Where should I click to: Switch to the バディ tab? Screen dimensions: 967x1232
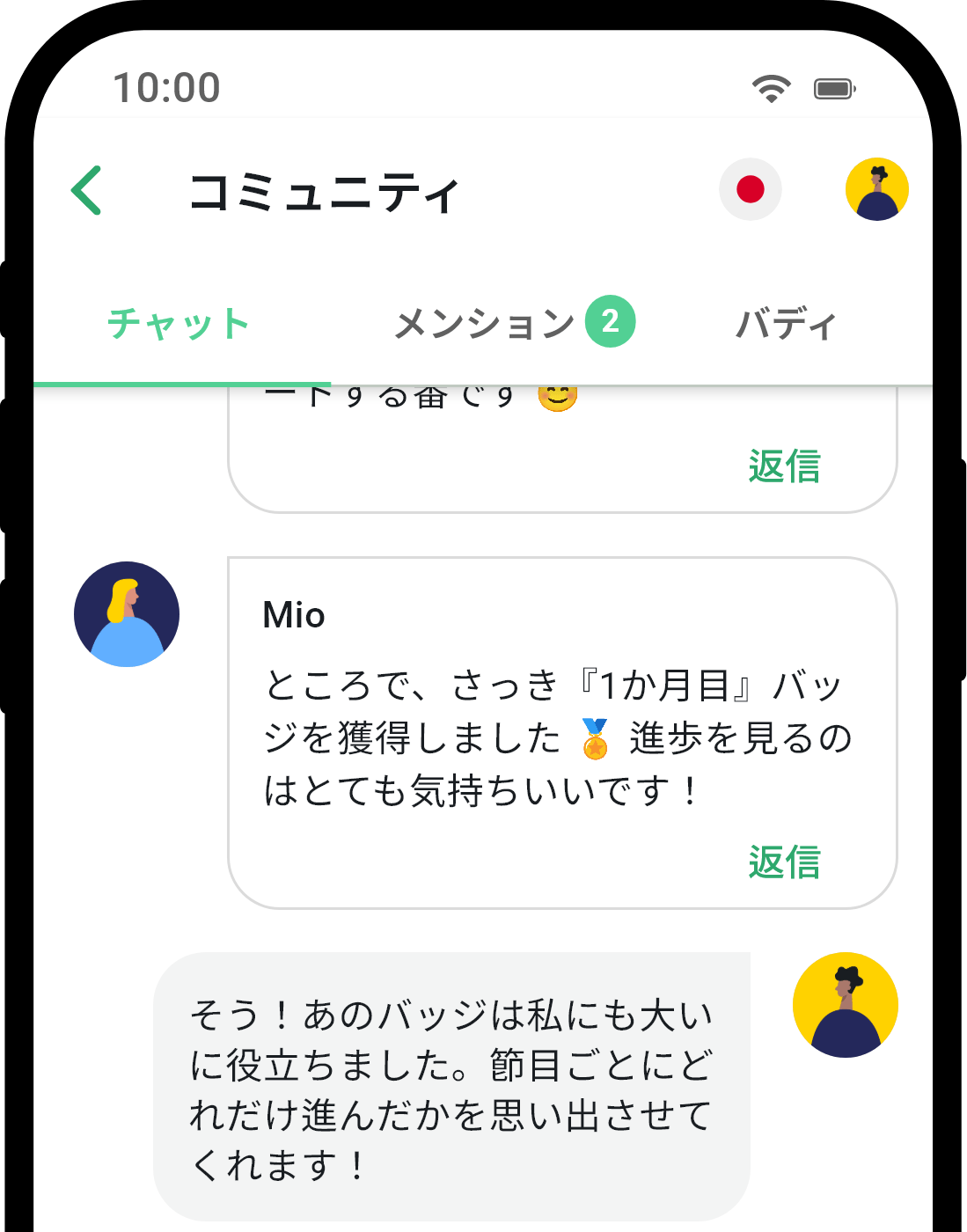click(786, 324)
